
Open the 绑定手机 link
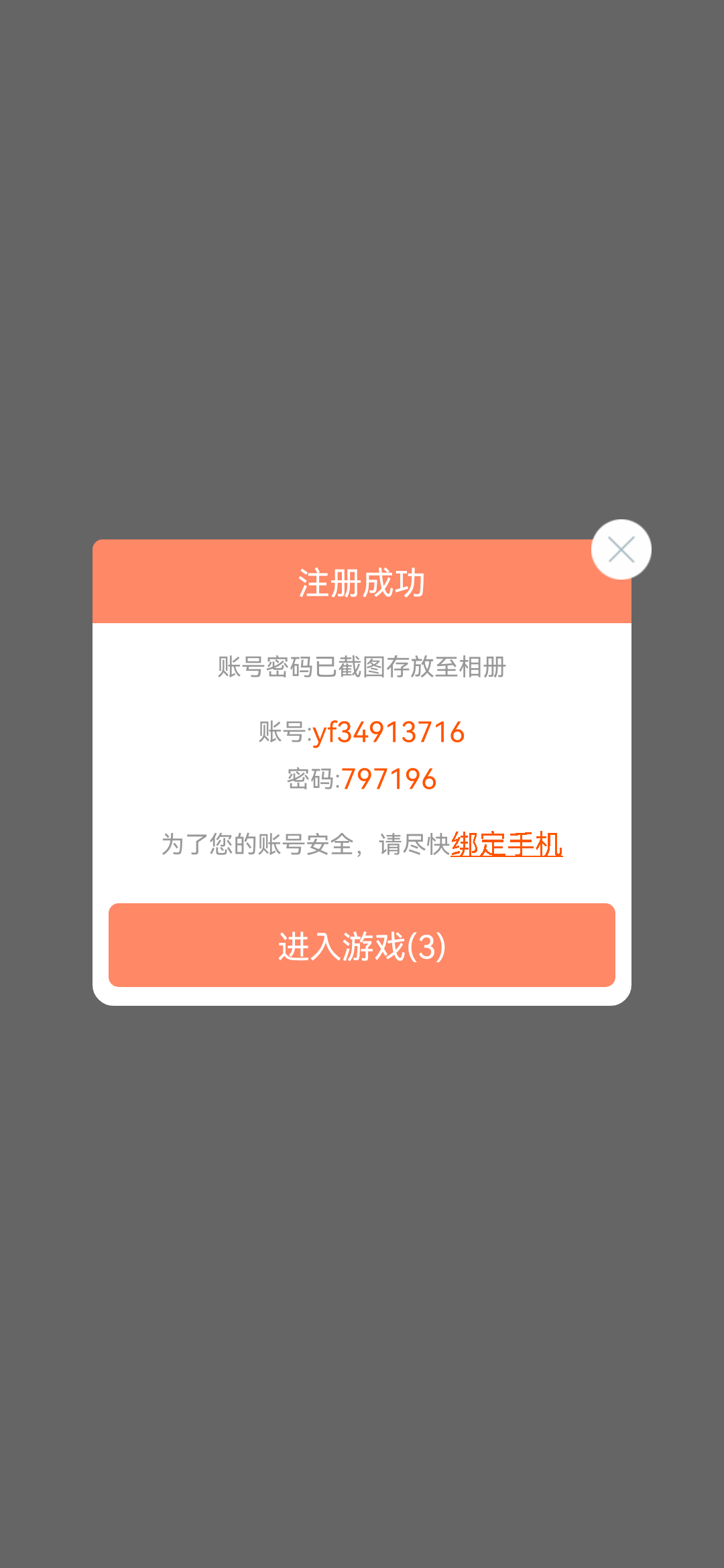click(507, 844)
